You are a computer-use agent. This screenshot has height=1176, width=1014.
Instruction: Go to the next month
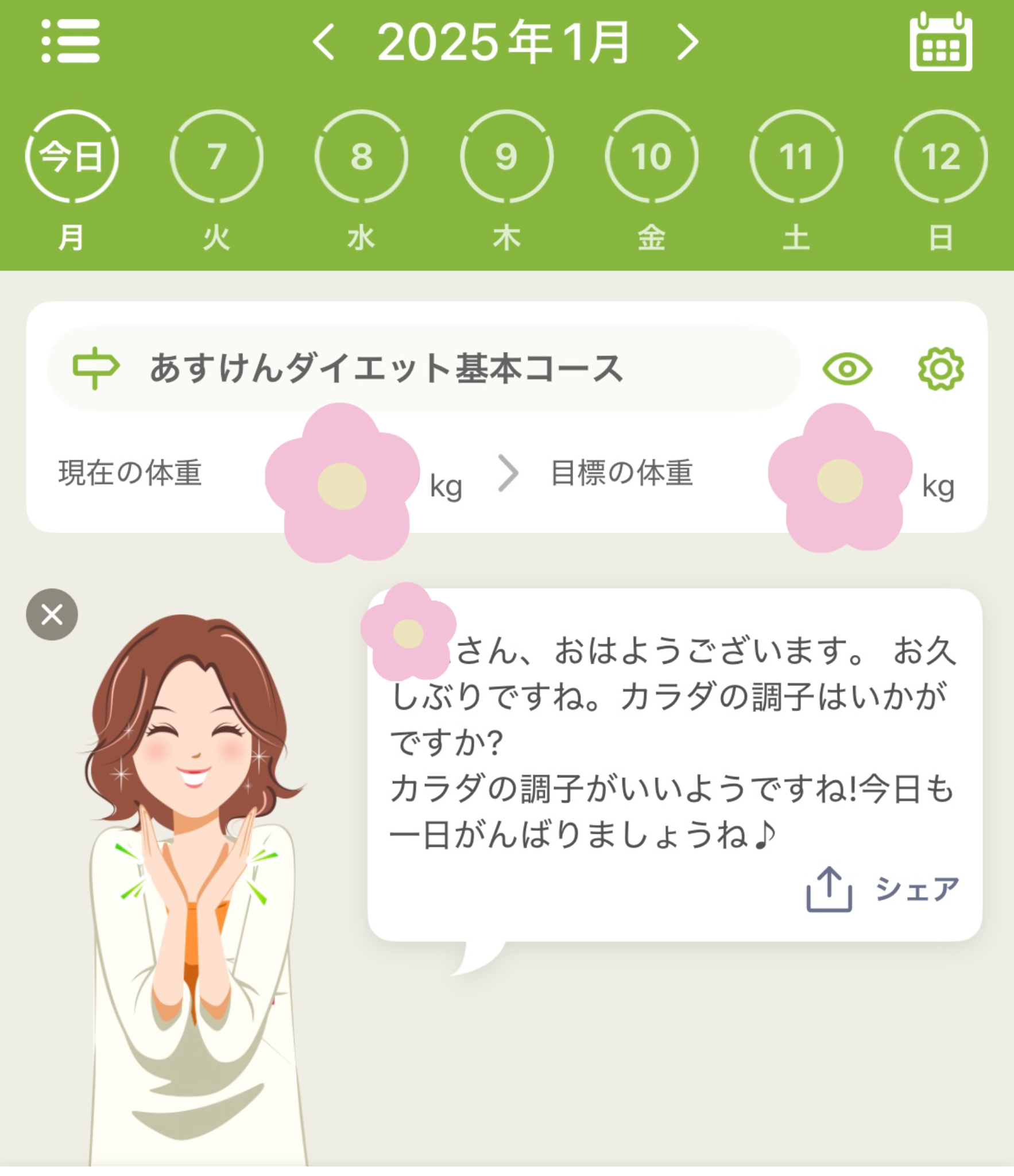[687, 42]
